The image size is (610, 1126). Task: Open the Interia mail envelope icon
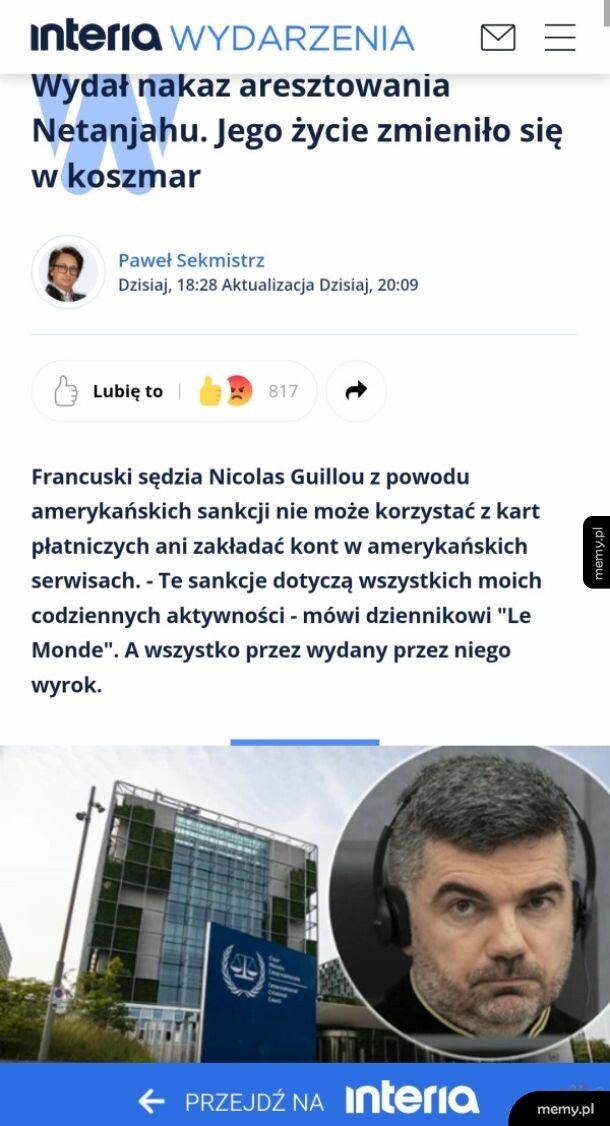point(498,38)
